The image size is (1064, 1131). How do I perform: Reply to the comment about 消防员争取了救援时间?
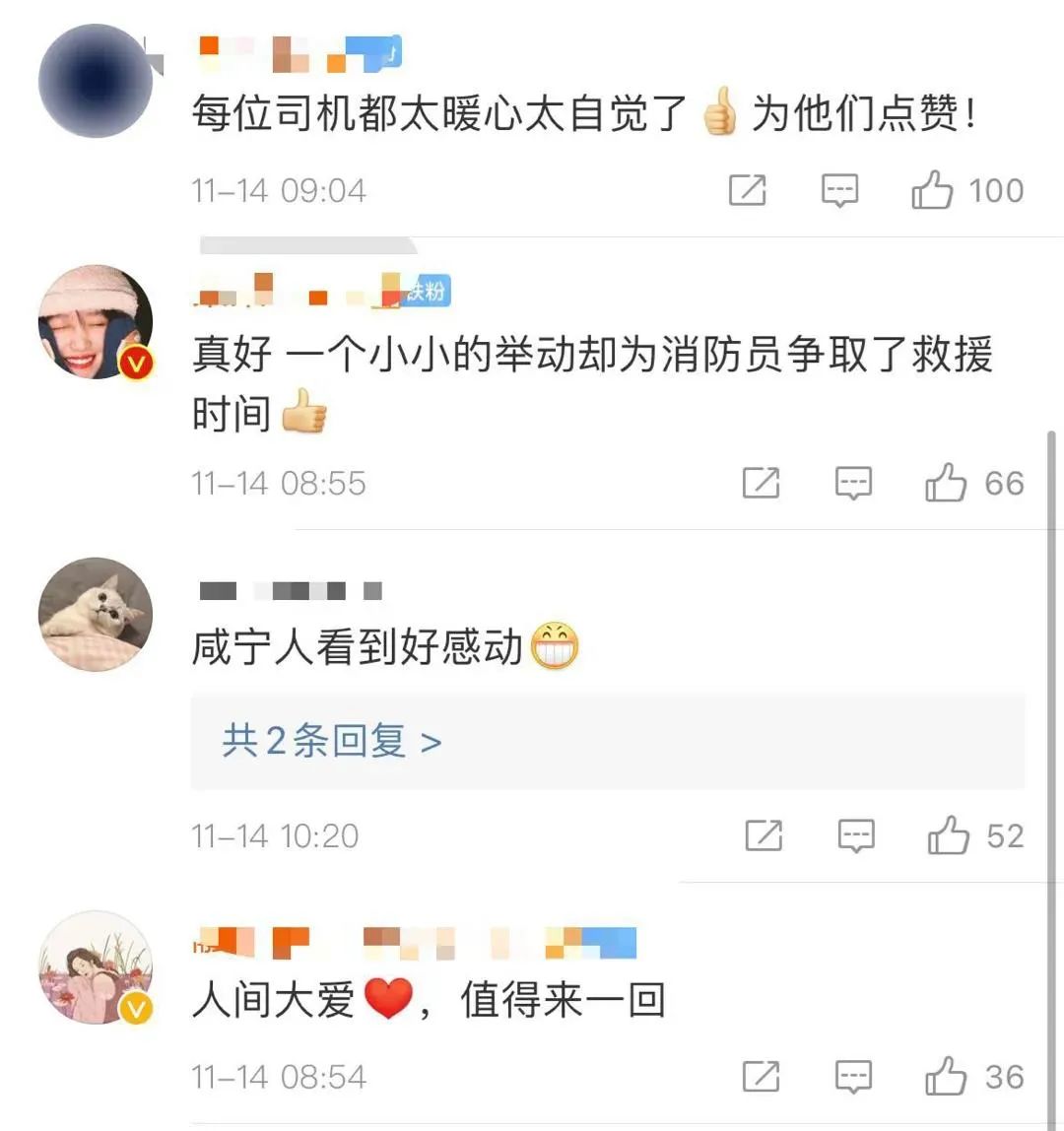[x=853, y=483]
